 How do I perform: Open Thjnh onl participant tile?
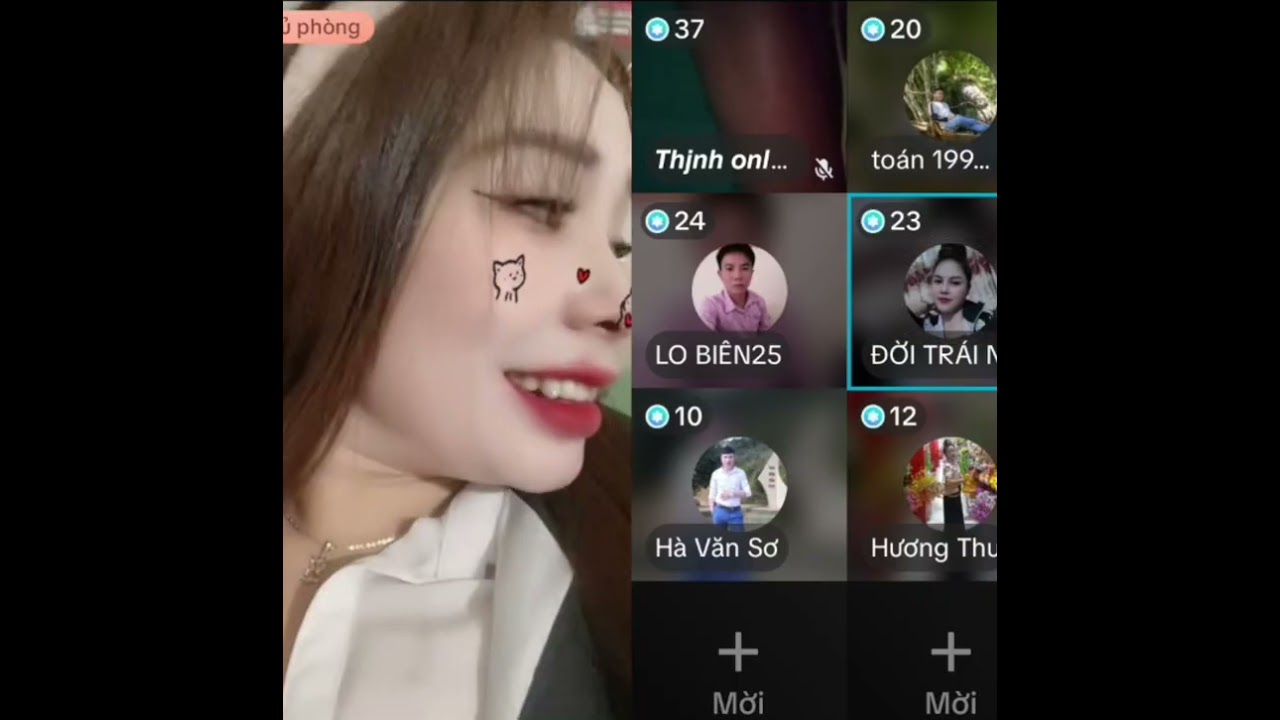[x=738, y=96]
